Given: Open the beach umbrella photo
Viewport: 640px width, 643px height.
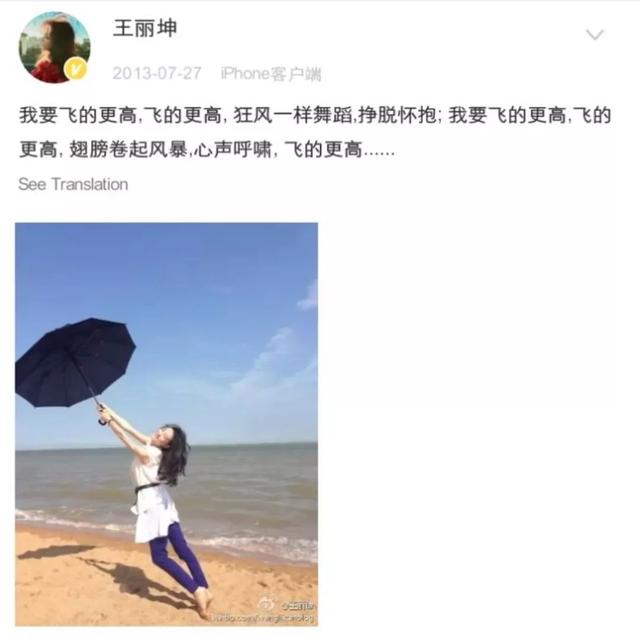Looking at the screenshot, I should [166, 424].
